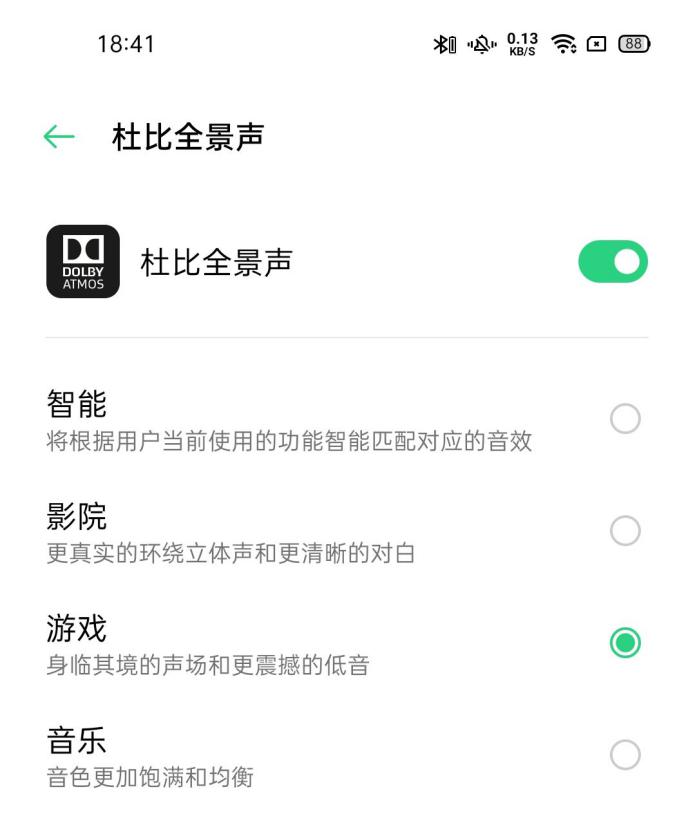Tap the selected 游戏 radio button
This screenshot has width=695, height=825.
tap(625, 643)
